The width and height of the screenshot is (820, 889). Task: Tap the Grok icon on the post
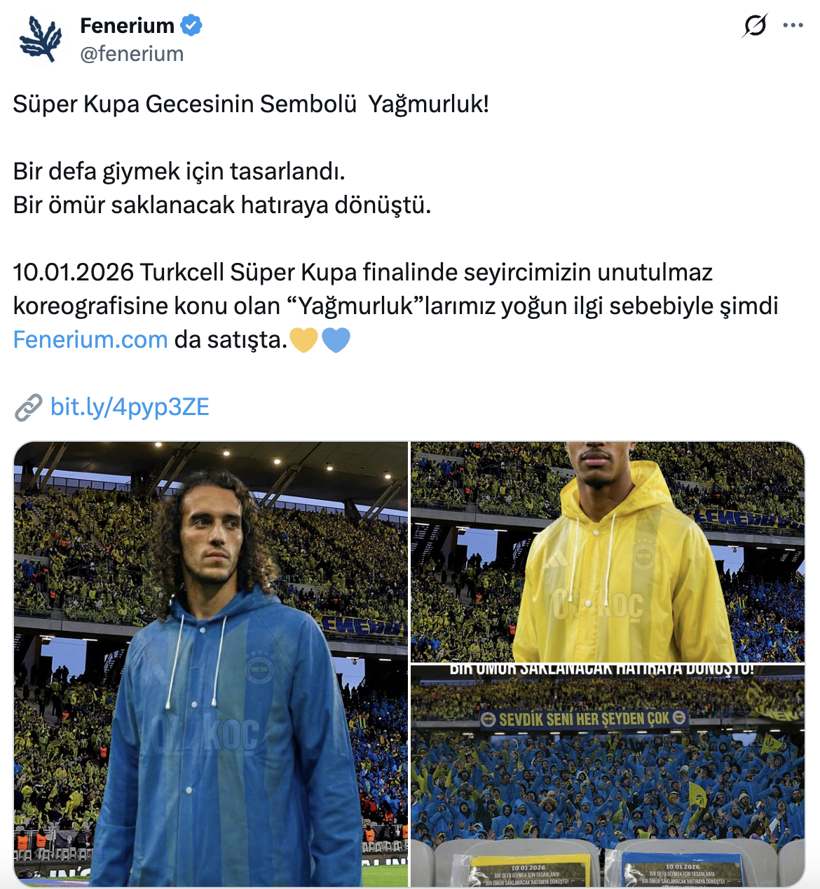756,26
